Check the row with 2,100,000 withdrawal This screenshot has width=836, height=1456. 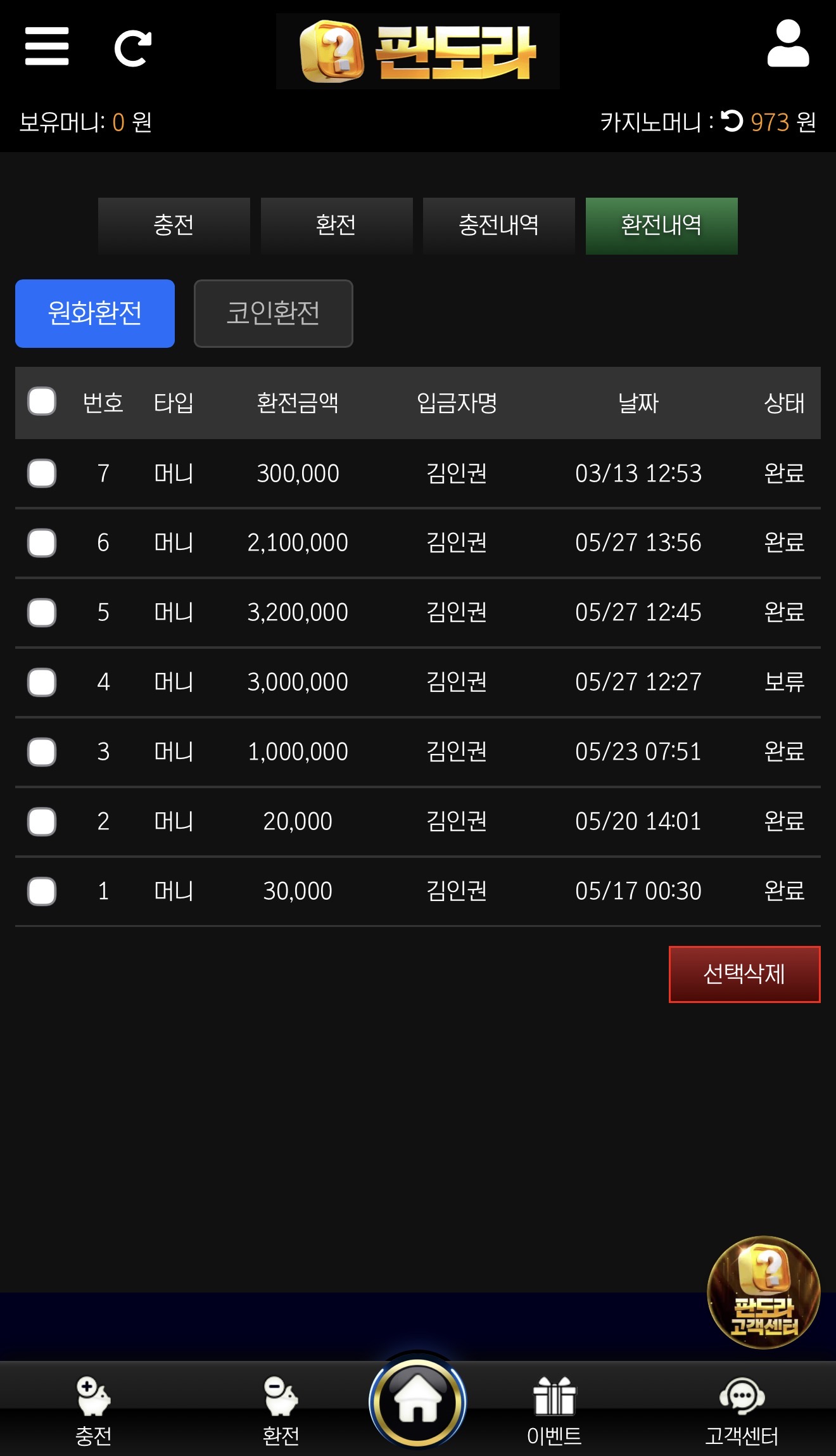coord(42,543)
